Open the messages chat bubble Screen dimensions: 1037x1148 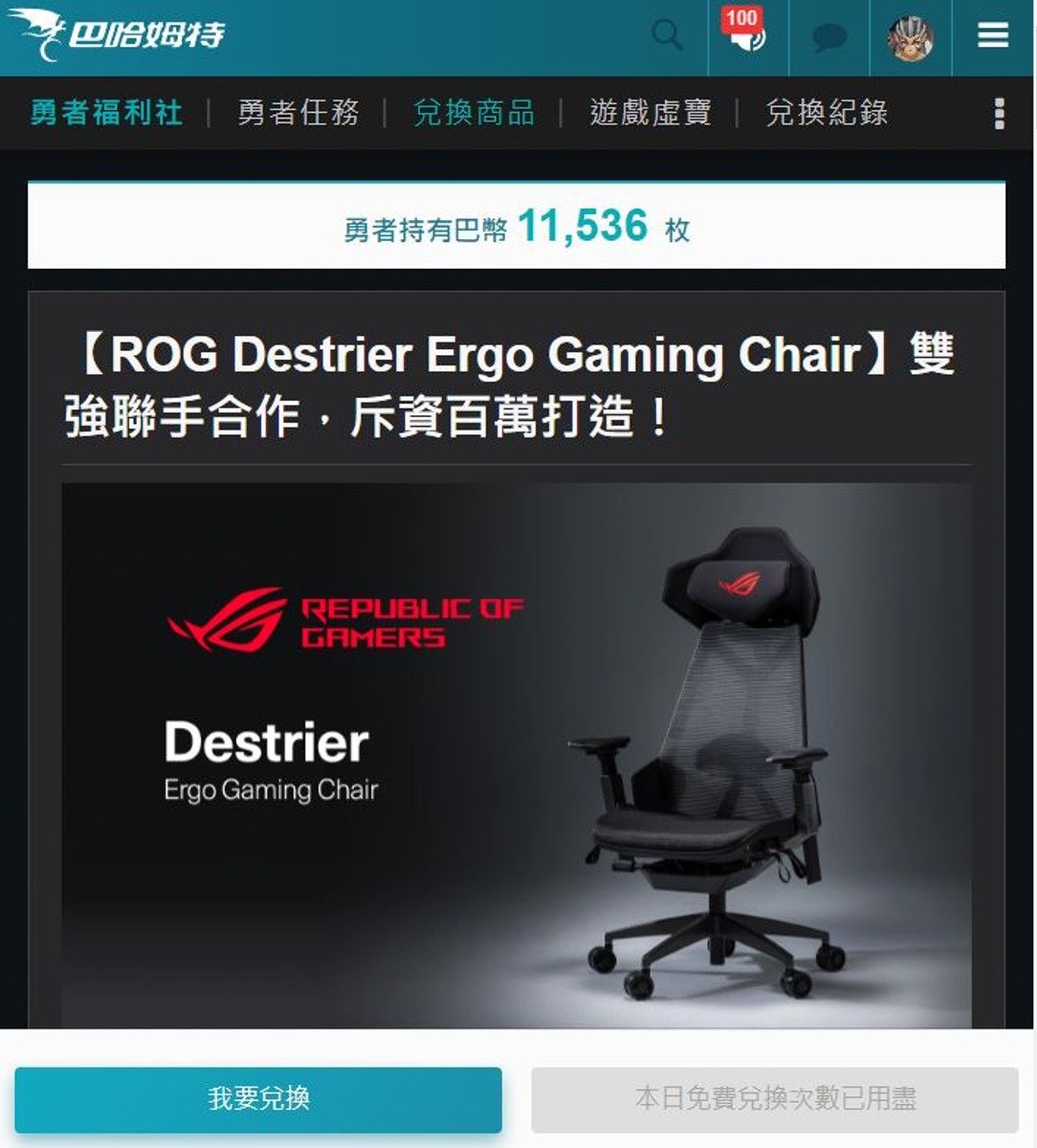(x=828, y=38)
